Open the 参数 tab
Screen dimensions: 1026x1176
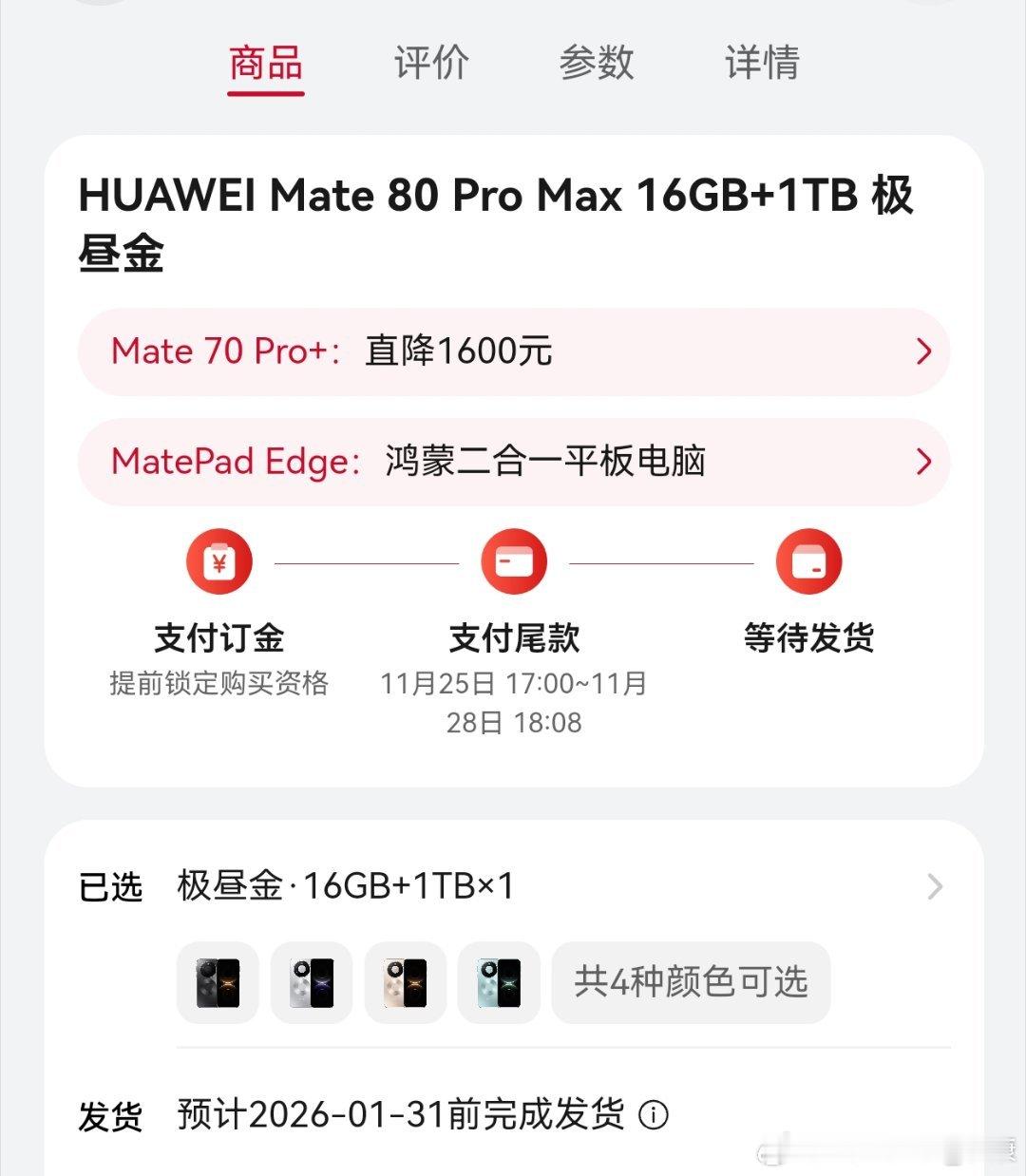[x=597, y=64]
